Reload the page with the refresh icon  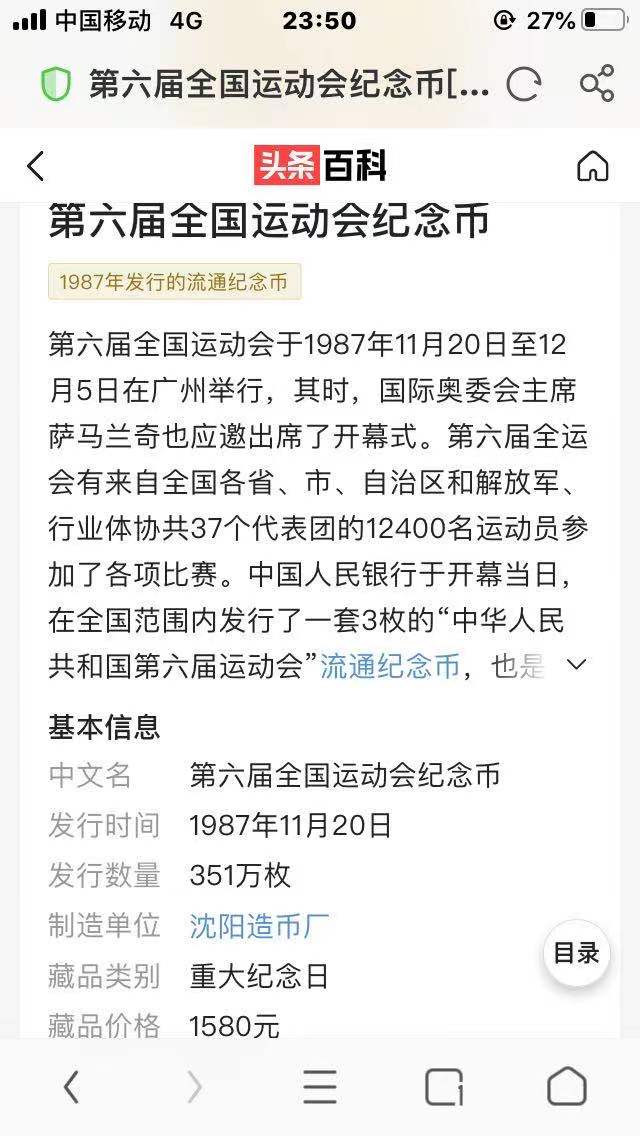coord(523,84)
